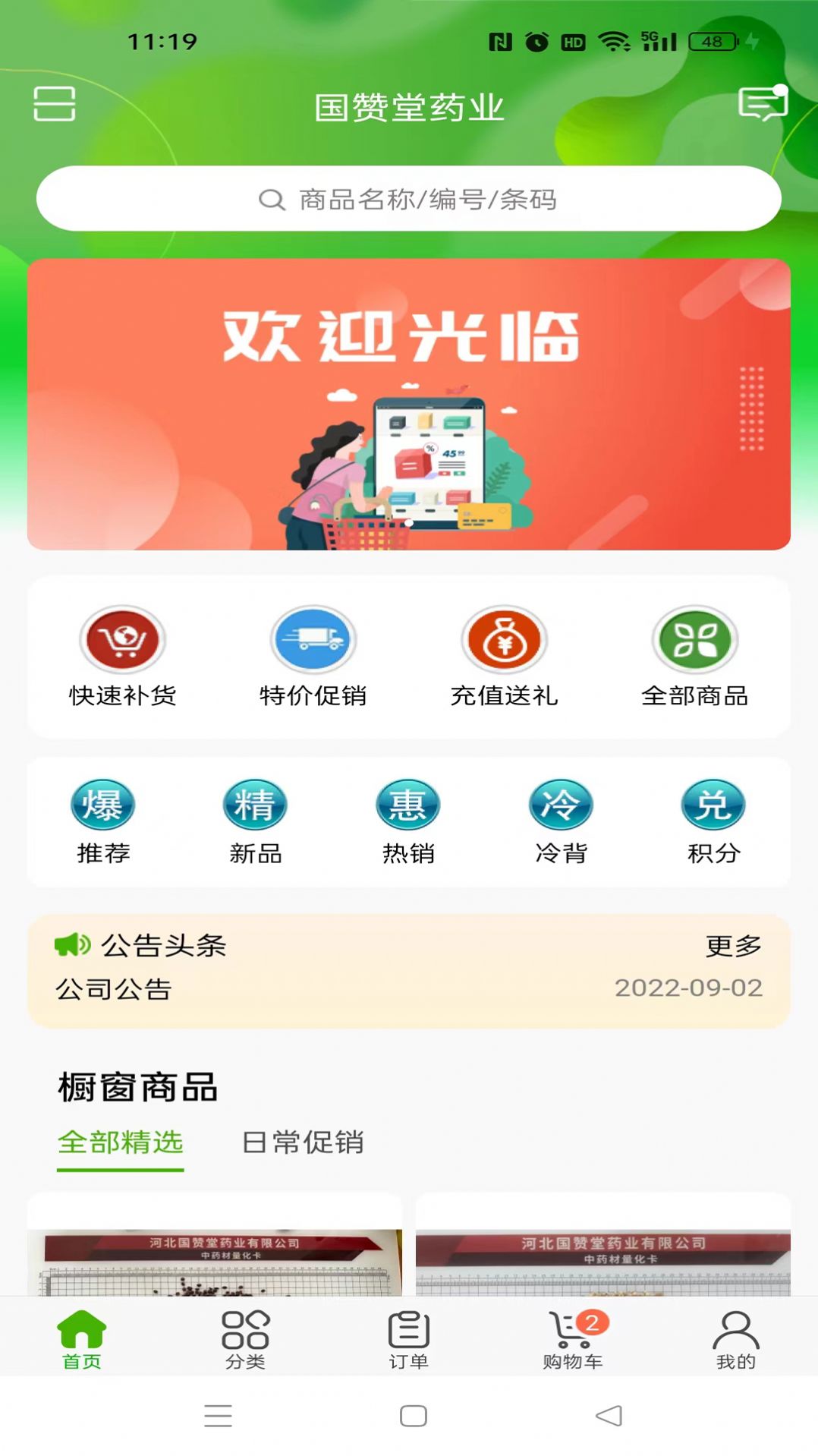Open the 公司公告 announcement

click(x=114, y=989)
